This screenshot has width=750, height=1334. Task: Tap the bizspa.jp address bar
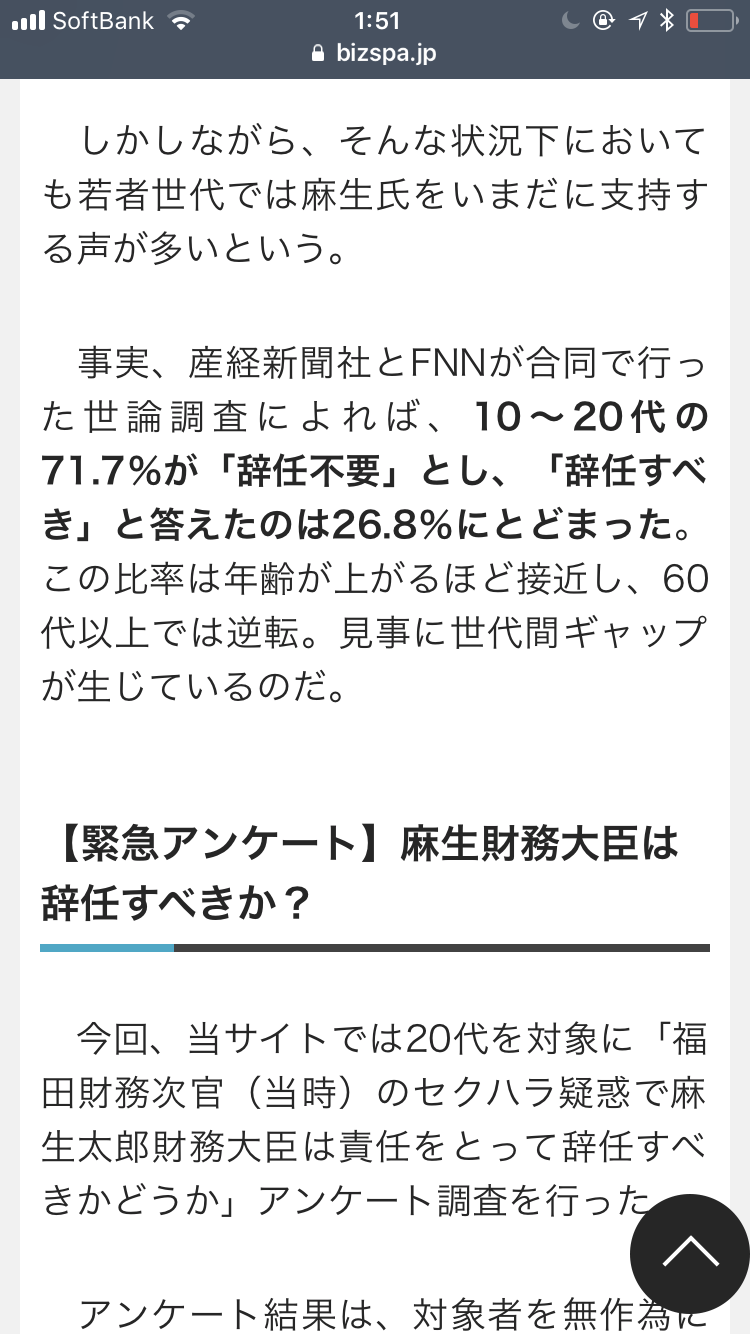pos(375,53)
